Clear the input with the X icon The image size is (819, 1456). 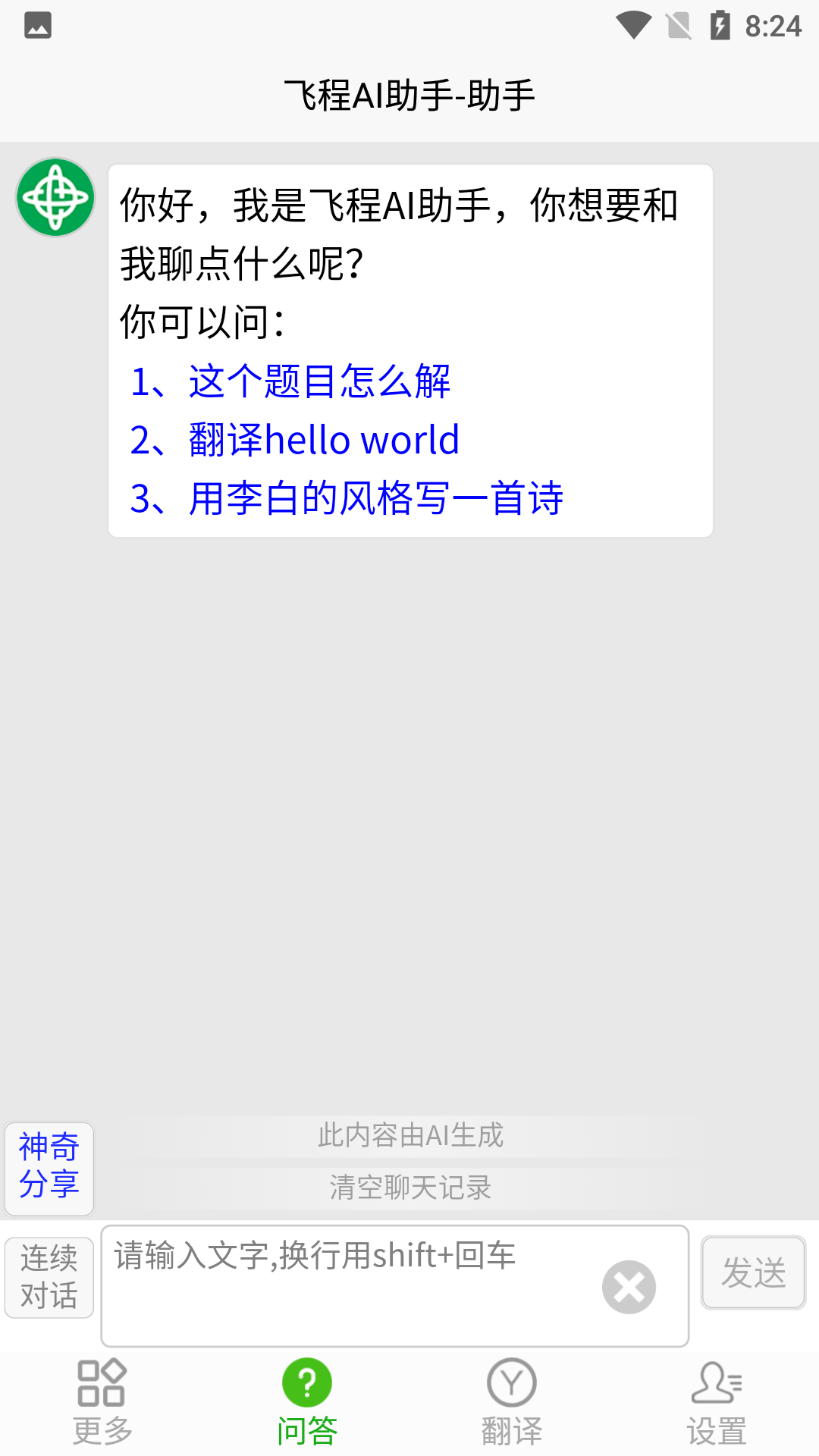pyautogui.click(x=628, y=1287)
